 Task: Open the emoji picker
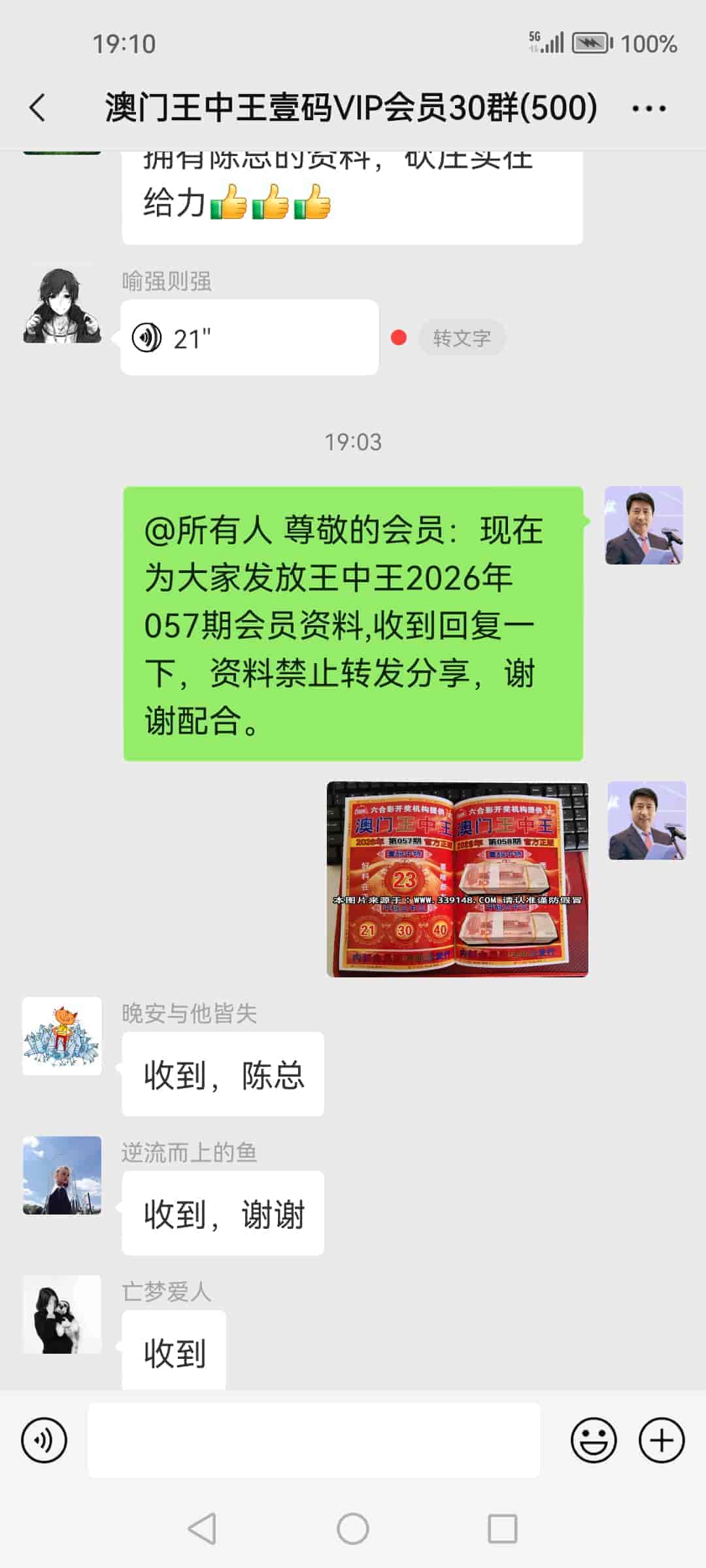[594, 1440]
